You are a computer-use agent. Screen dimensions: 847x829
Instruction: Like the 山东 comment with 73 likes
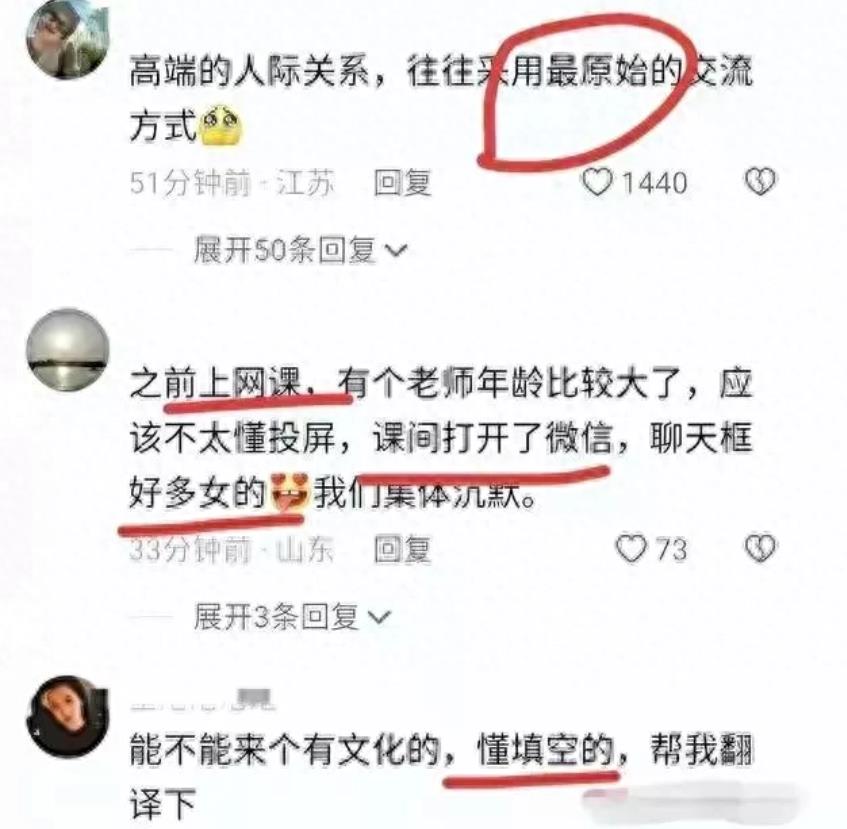point(631,548)
